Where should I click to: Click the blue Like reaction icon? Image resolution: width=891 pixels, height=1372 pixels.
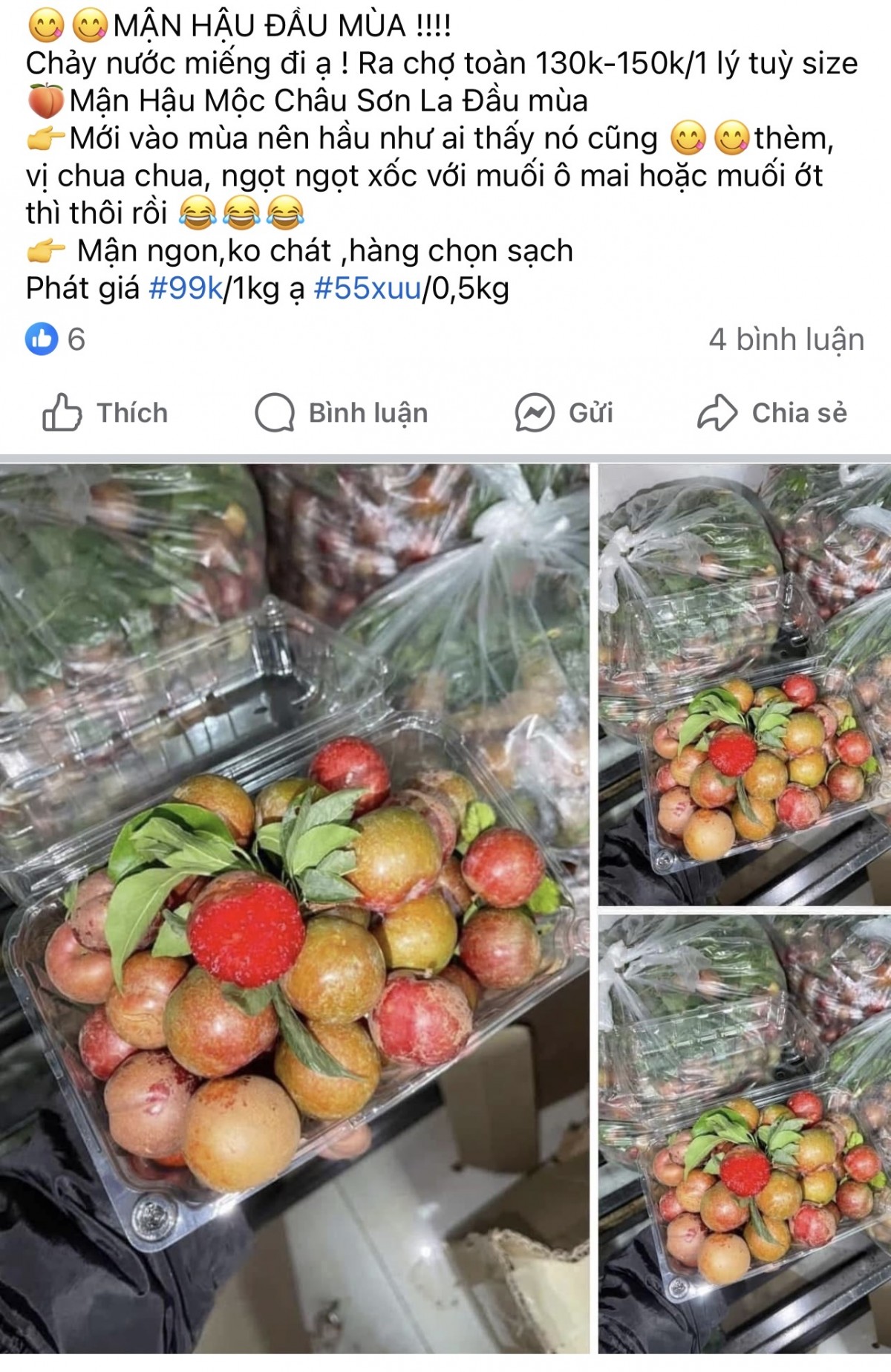[42, 339]
